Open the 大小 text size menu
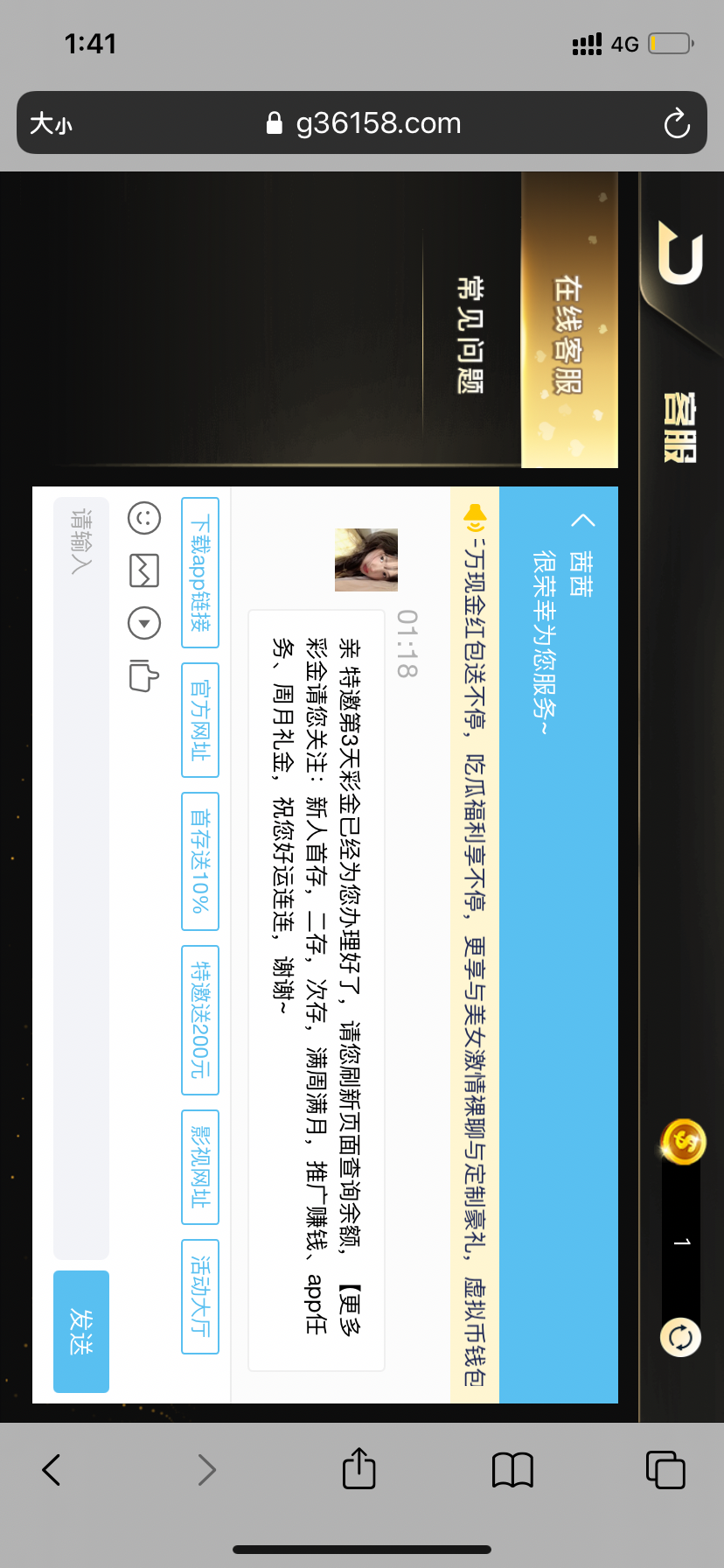 [x=51, y=123]
